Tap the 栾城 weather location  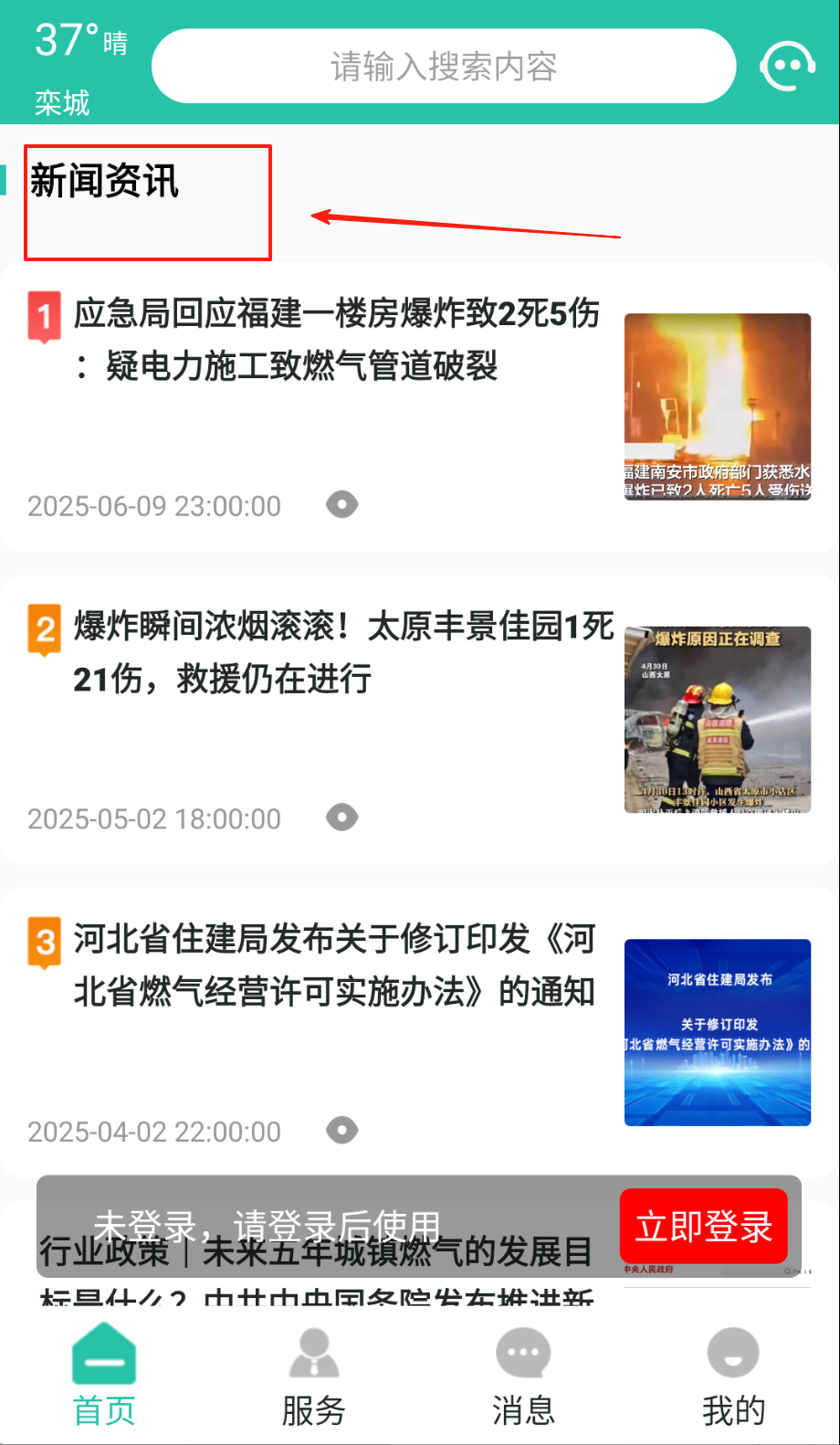tap(63, 102)
